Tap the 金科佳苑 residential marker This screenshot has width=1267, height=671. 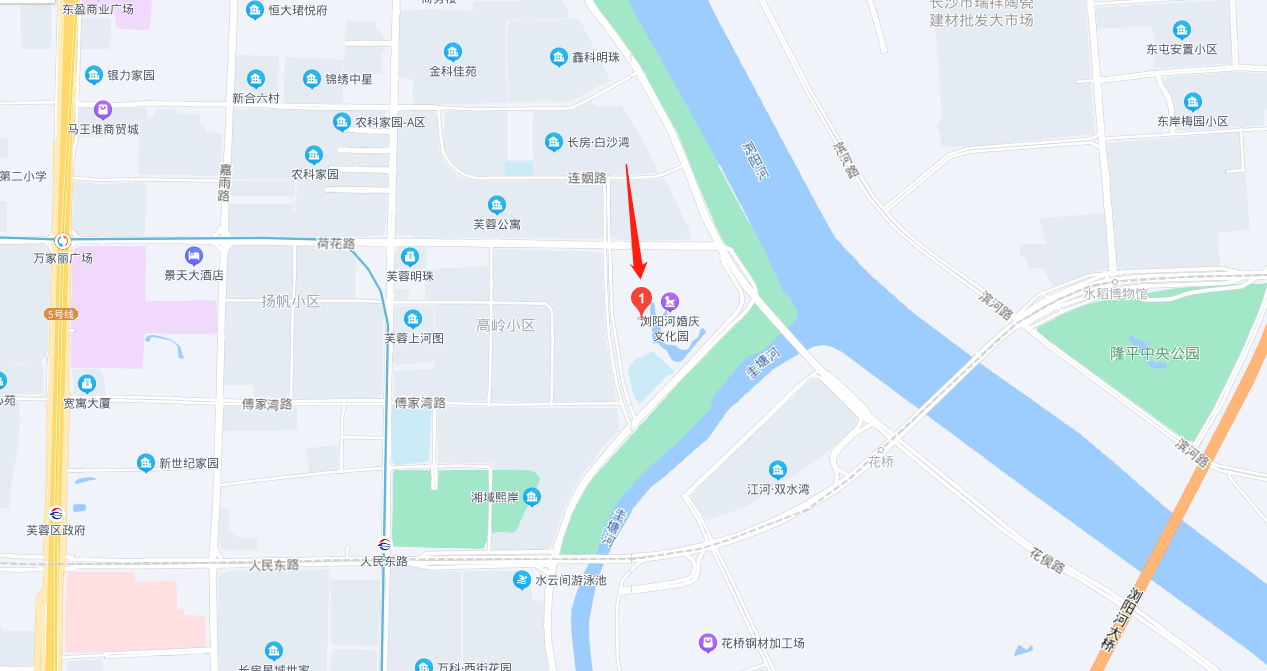453,52
